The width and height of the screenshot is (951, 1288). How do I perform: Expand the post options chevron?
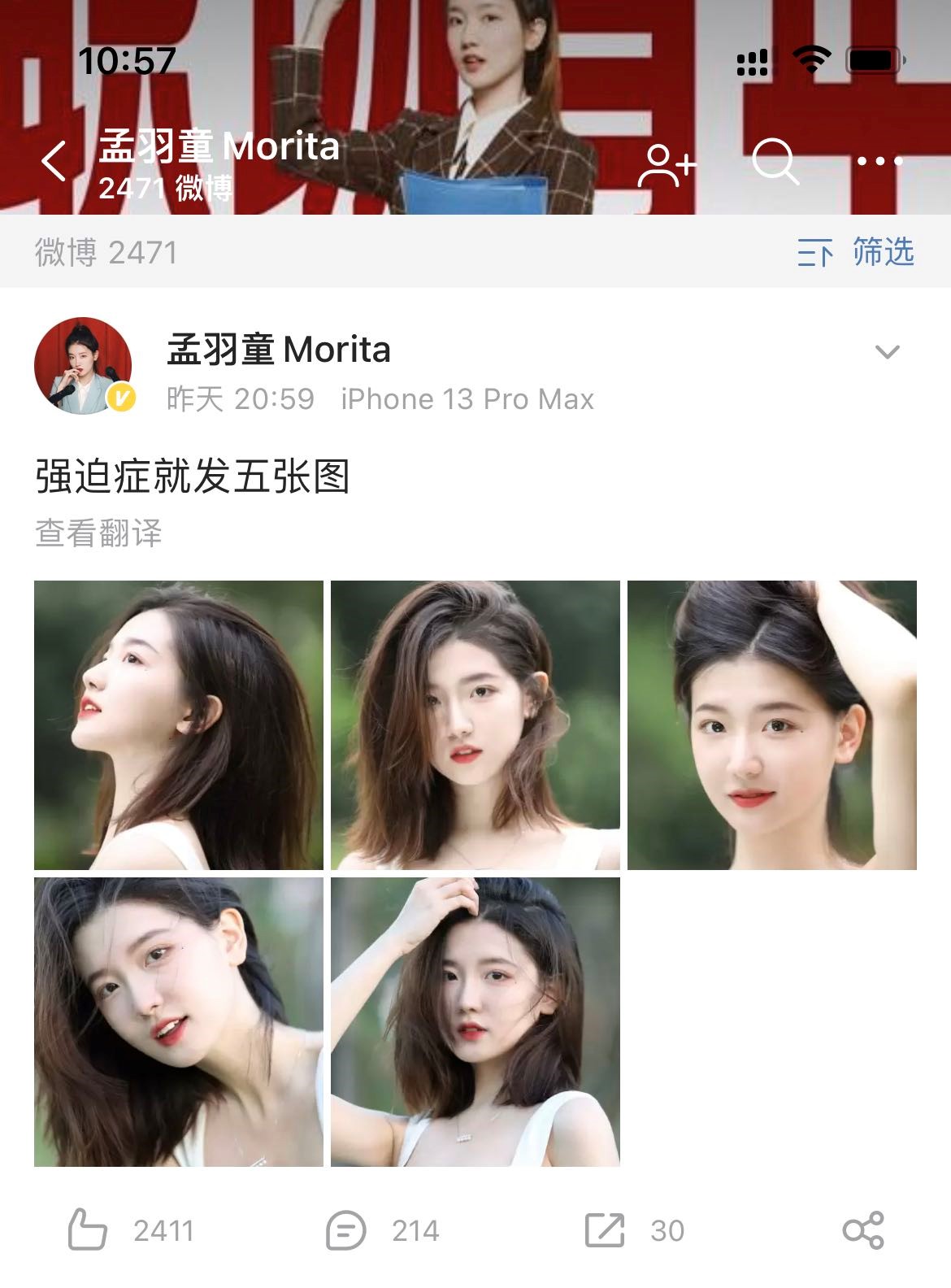point(887,352)
